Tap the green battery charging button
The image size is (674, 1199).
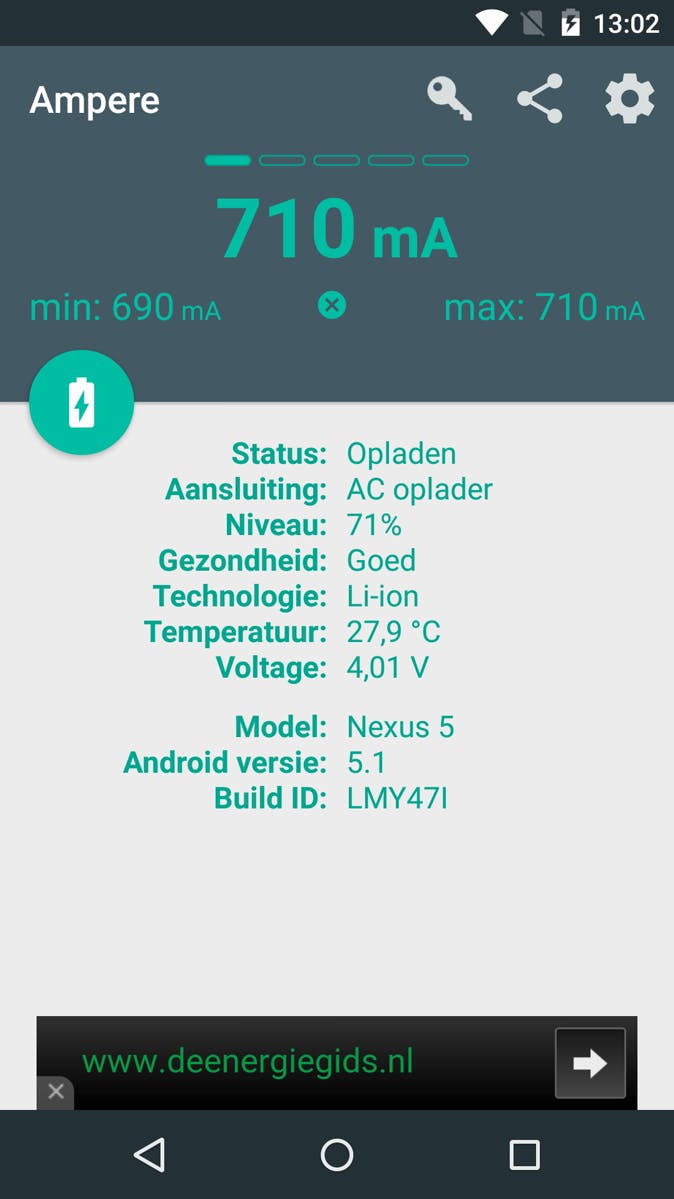(82, 403)
